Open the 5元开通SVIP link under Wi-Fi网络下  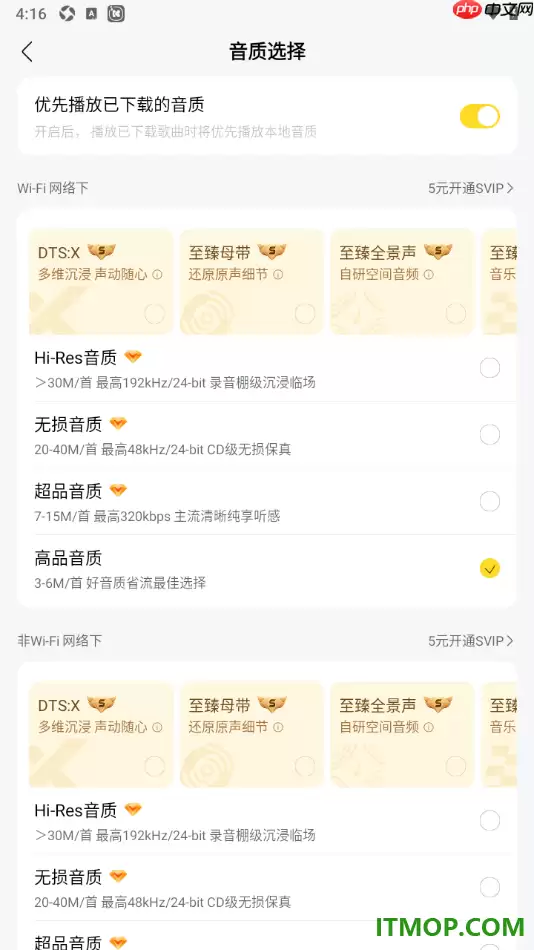(x=471, y=188)
